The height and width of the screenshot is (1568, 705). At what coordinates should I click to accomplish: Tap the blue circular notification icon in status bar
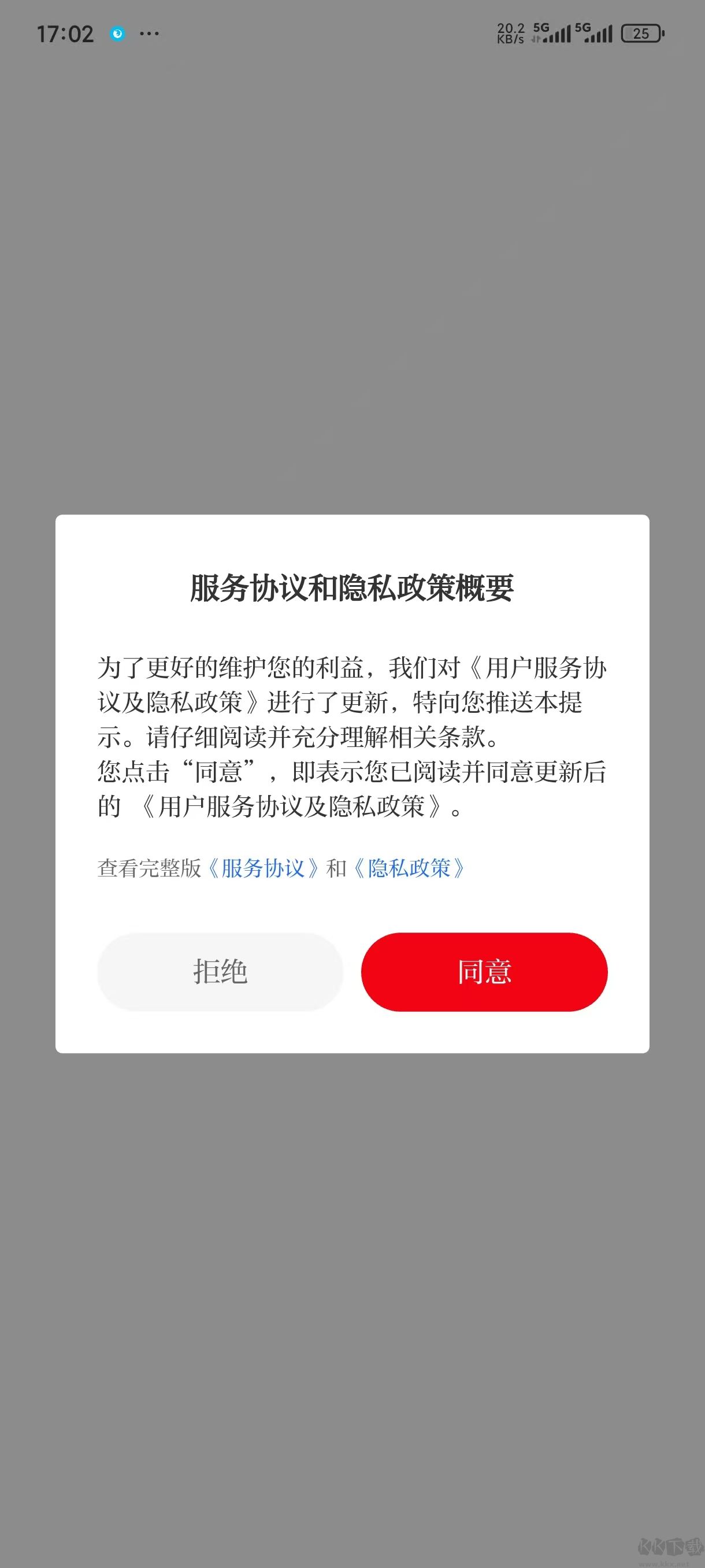(x=117, y=34)
